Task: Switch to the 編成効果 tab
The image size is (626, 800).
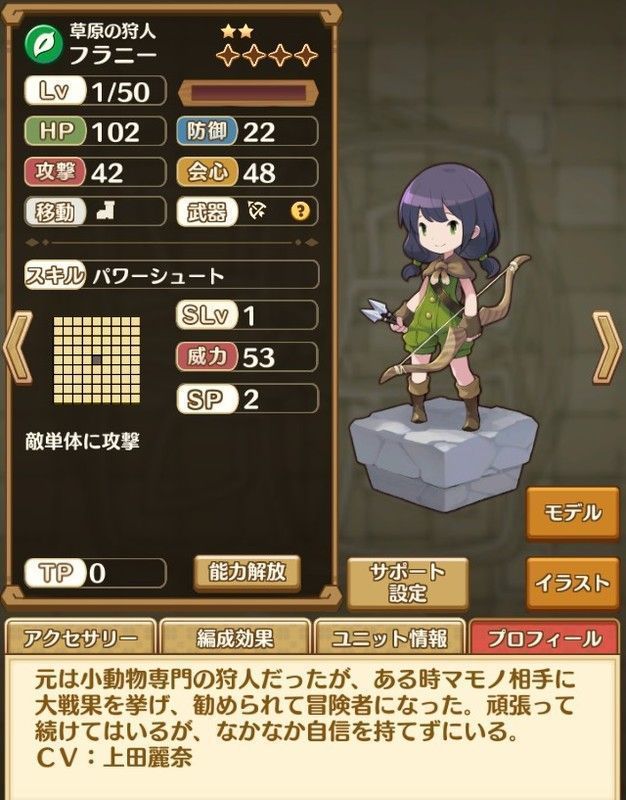Action: click(235, 638)
